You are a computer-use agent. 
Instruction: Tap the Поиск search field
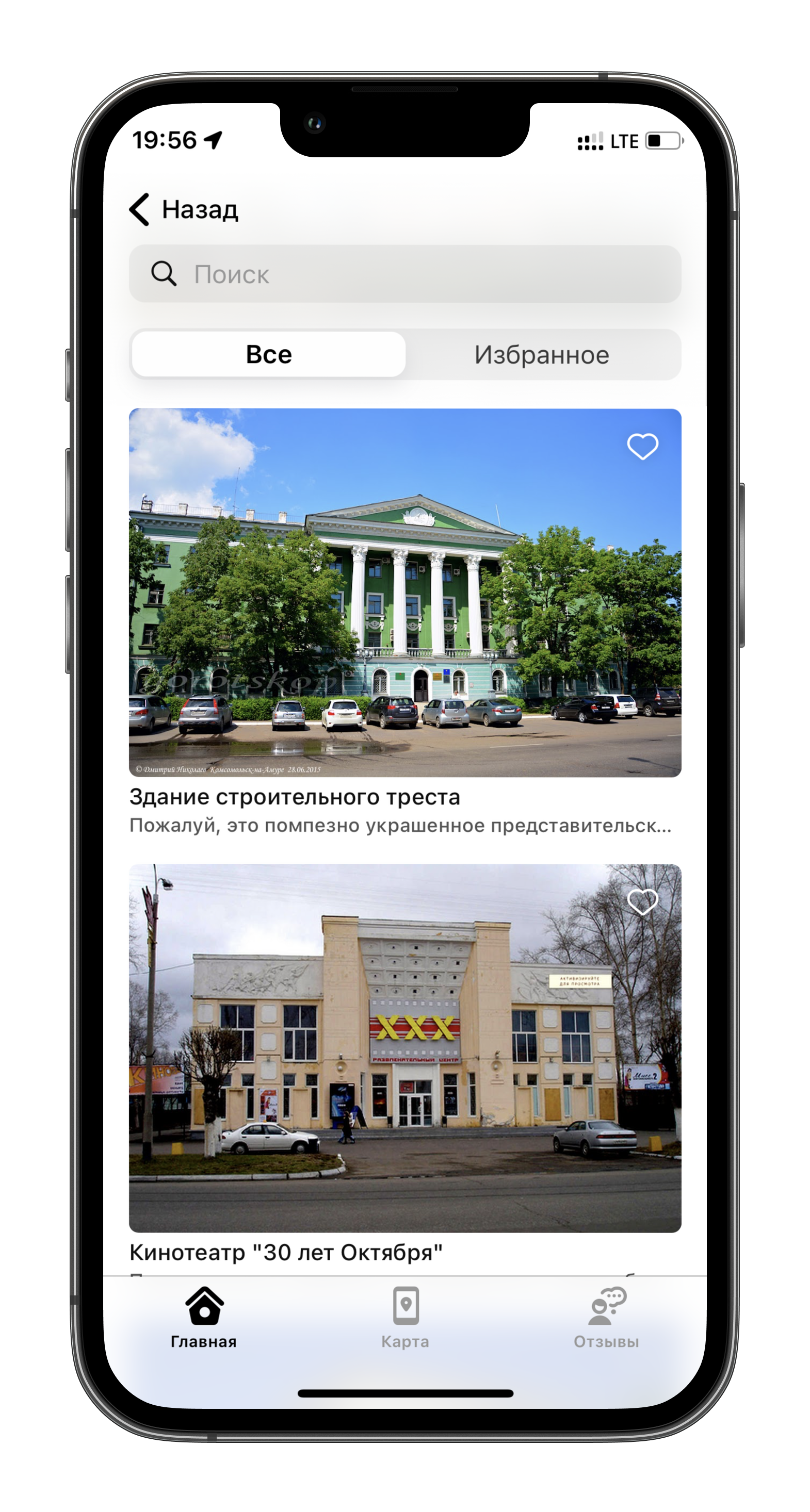click(x=404, y=274)
